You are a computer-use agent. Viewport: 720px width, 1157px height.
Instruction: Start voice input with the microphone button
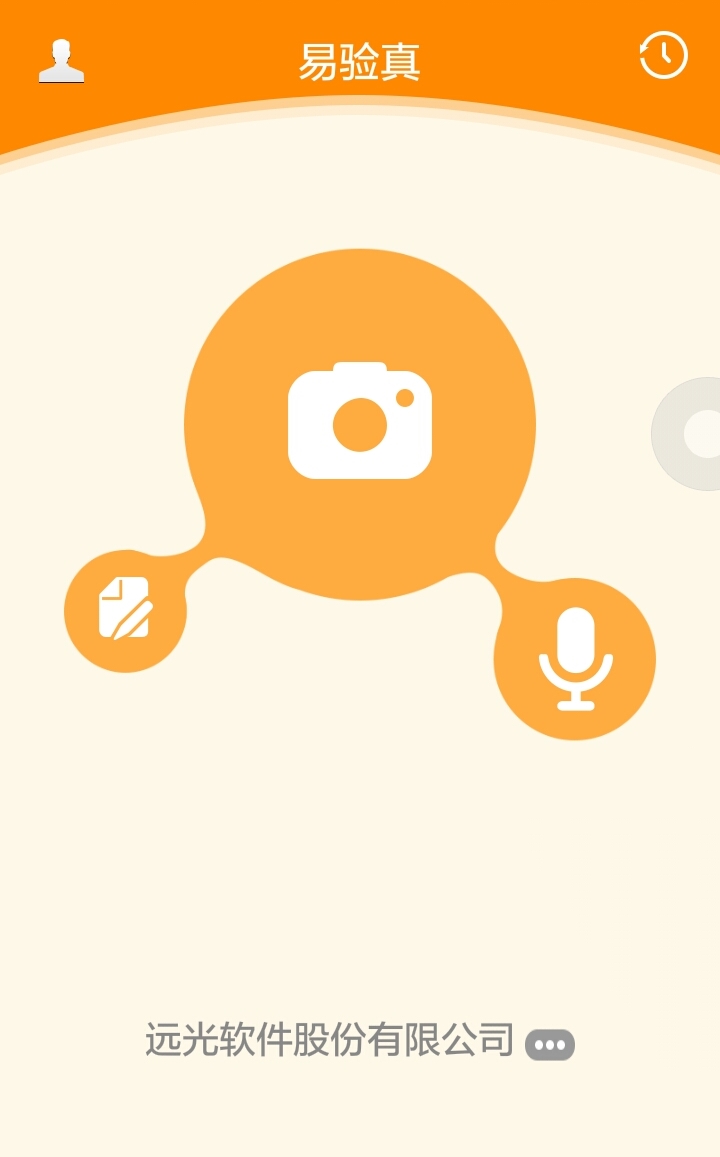[x=575, y=659]
